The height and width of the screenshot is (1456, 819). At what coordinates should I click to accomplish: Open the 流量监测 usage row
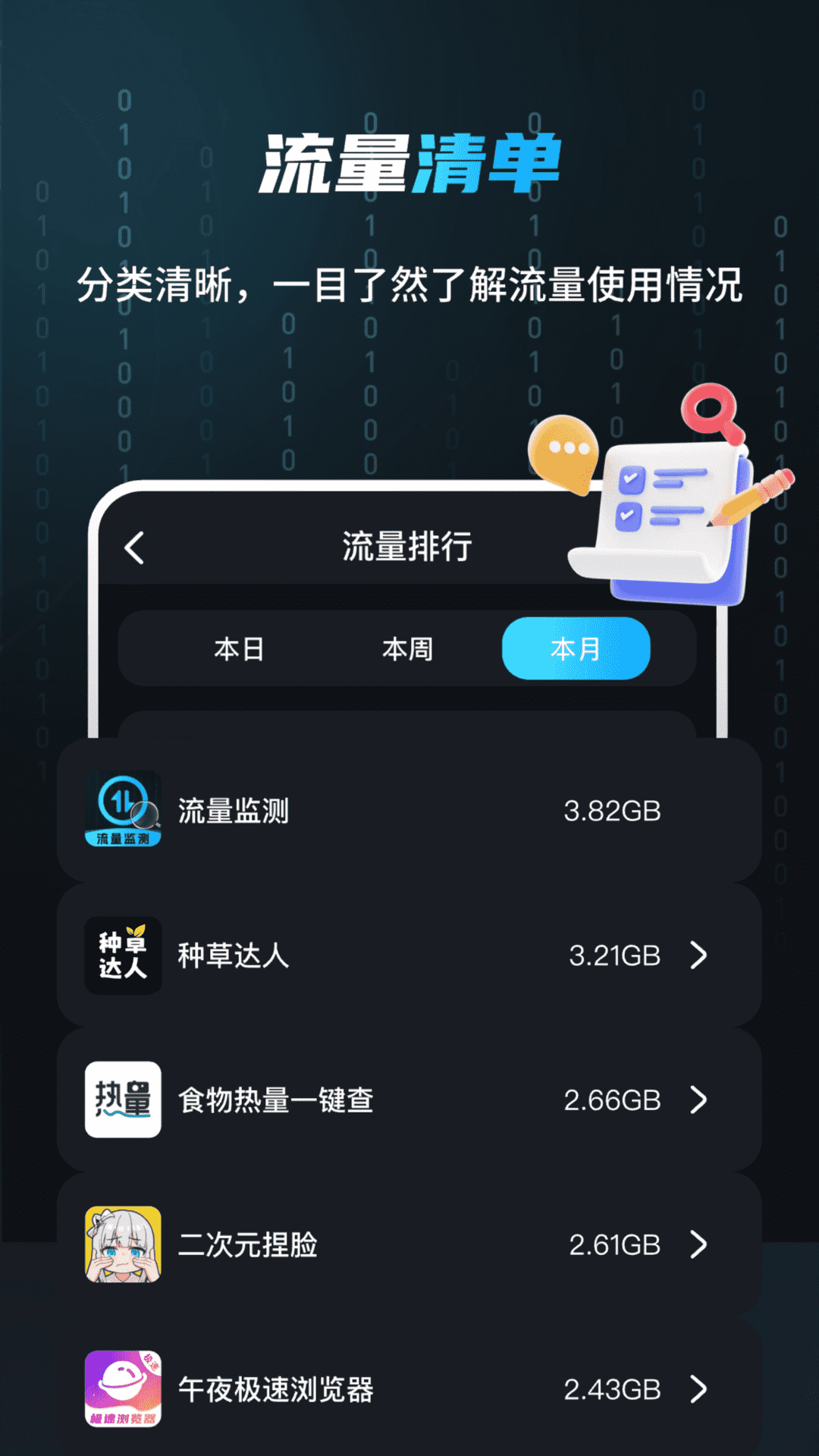[x=409, y=810]
